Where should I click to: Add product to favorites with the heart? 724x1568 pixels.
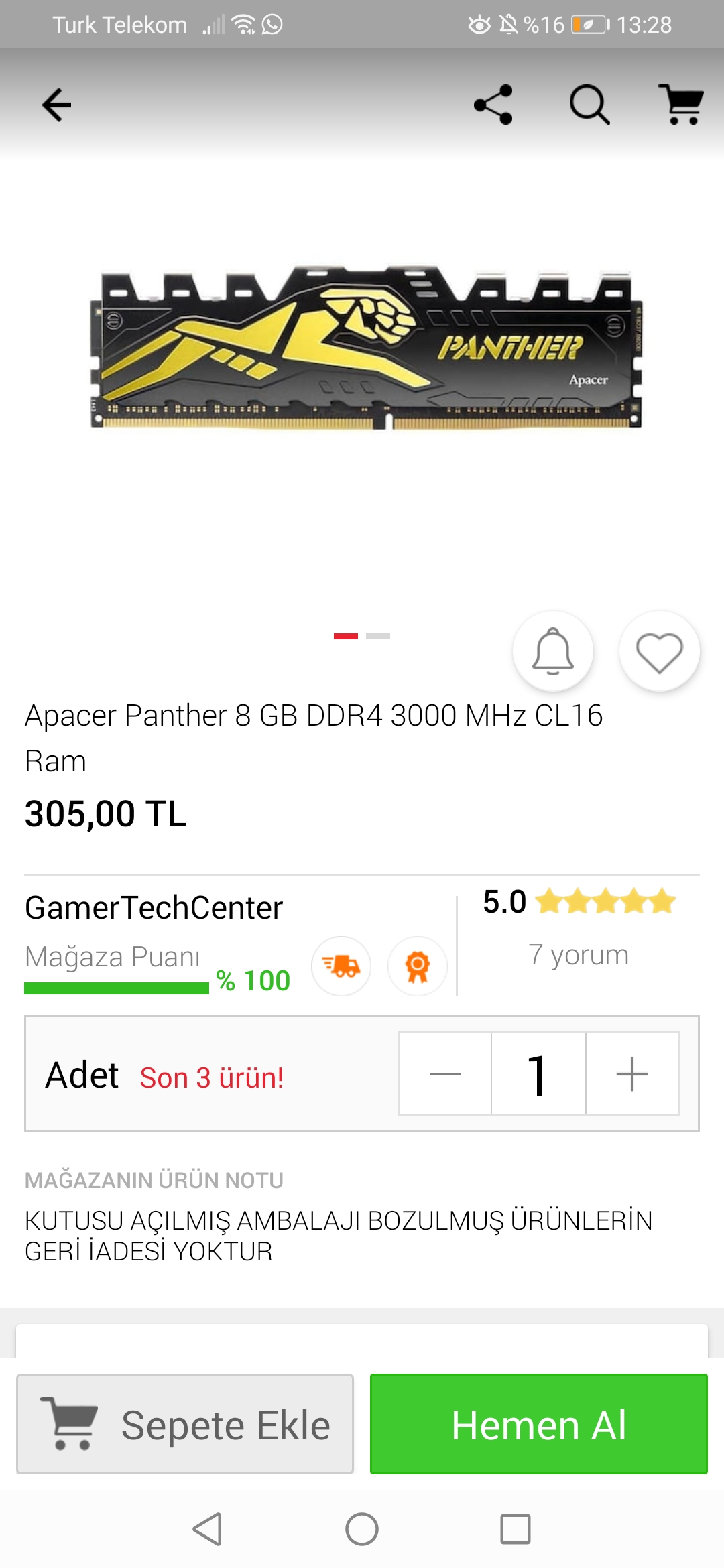pos(660,651)
